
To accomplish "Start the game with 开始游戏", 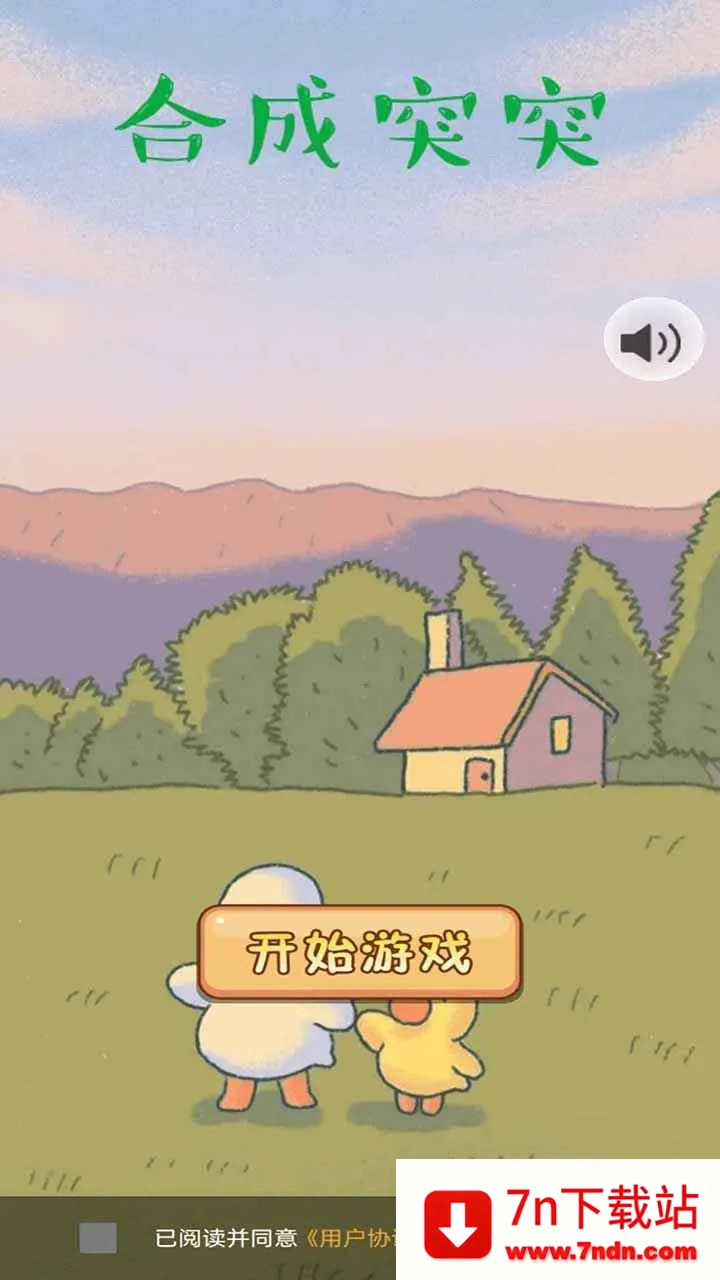I will tap(360, 952).
